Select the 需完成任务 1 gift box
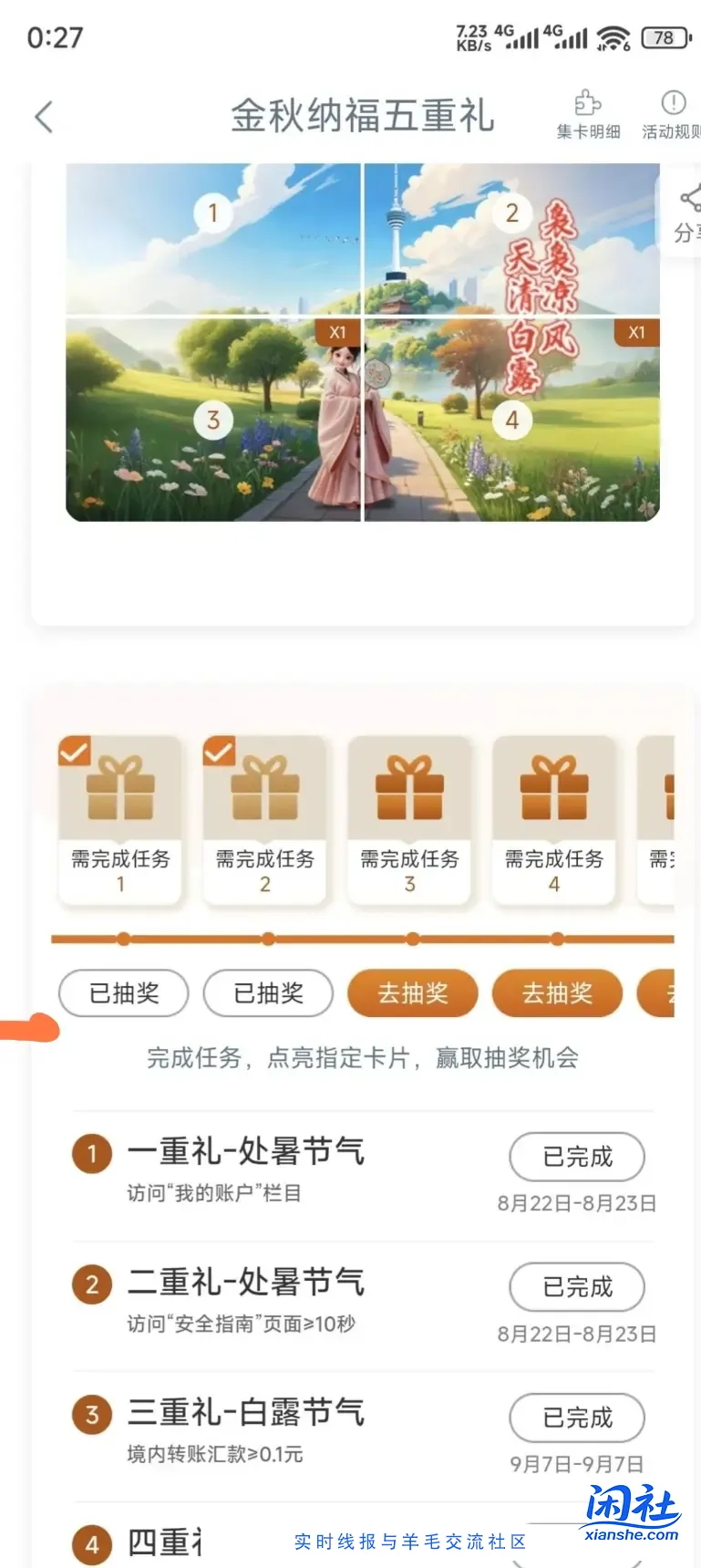Screen dimensions: 701x1568 click(x=120, y=819)
